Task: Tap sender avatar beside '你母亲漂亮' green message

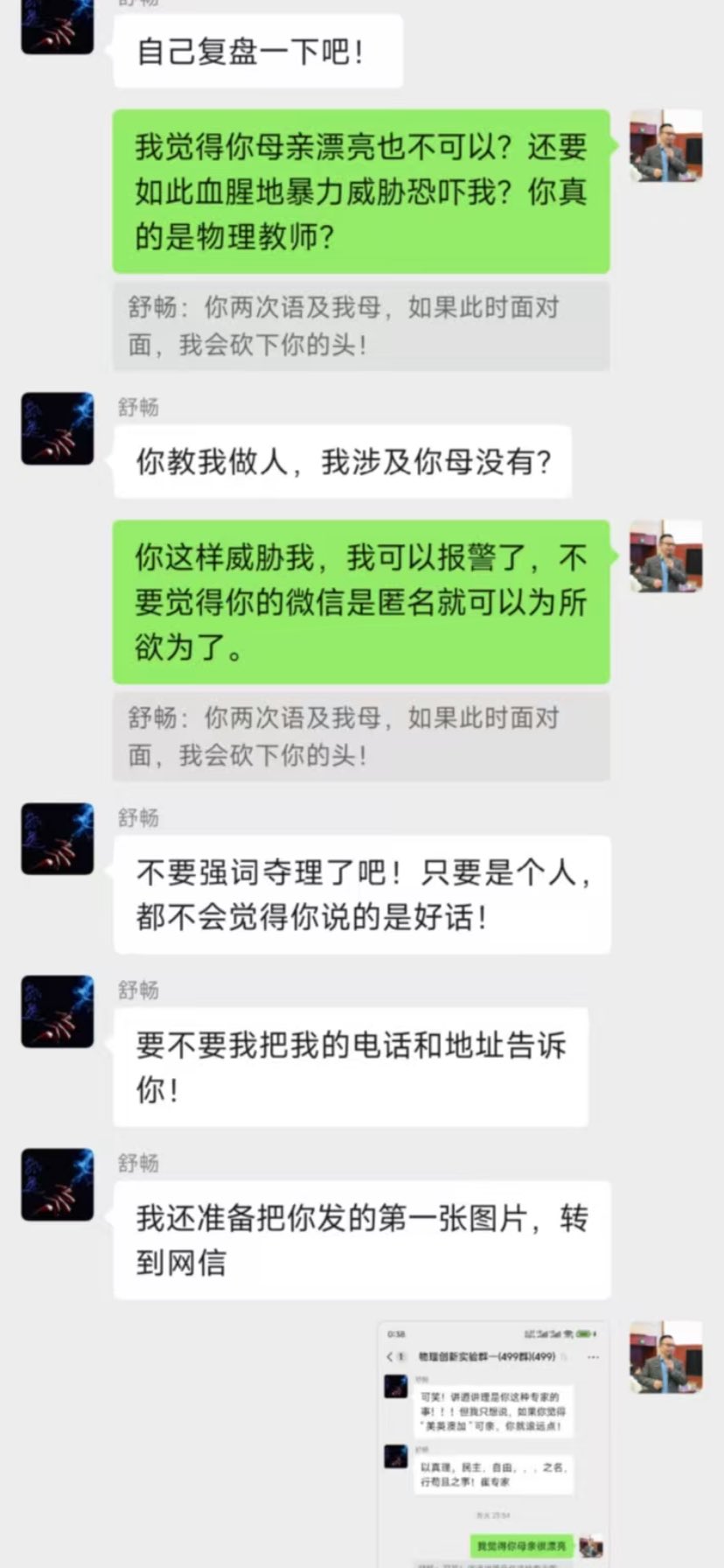Action: pyautogui.click(x=665, y=145)
